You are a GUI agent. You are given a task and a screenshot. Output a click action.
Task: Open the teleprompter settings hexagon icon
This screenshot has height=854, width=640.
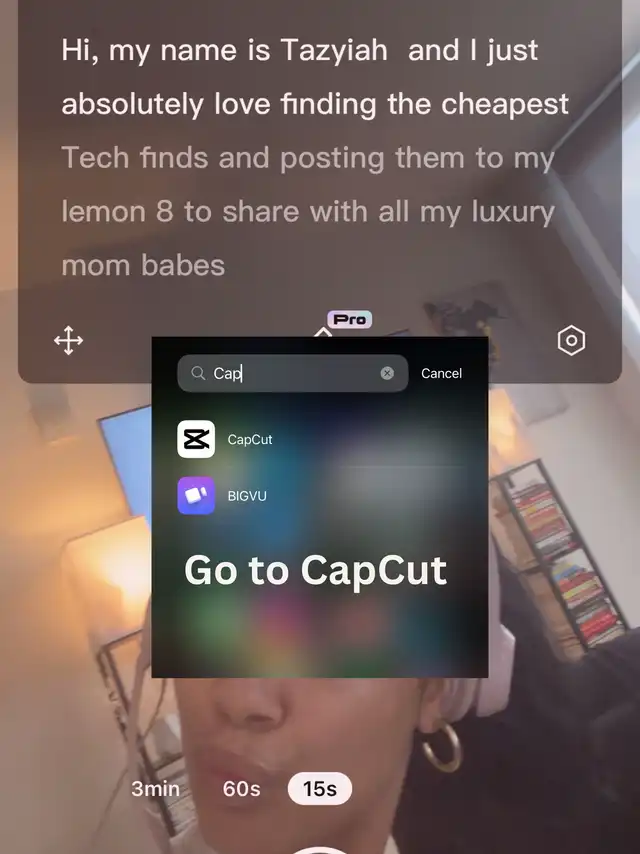571,341
